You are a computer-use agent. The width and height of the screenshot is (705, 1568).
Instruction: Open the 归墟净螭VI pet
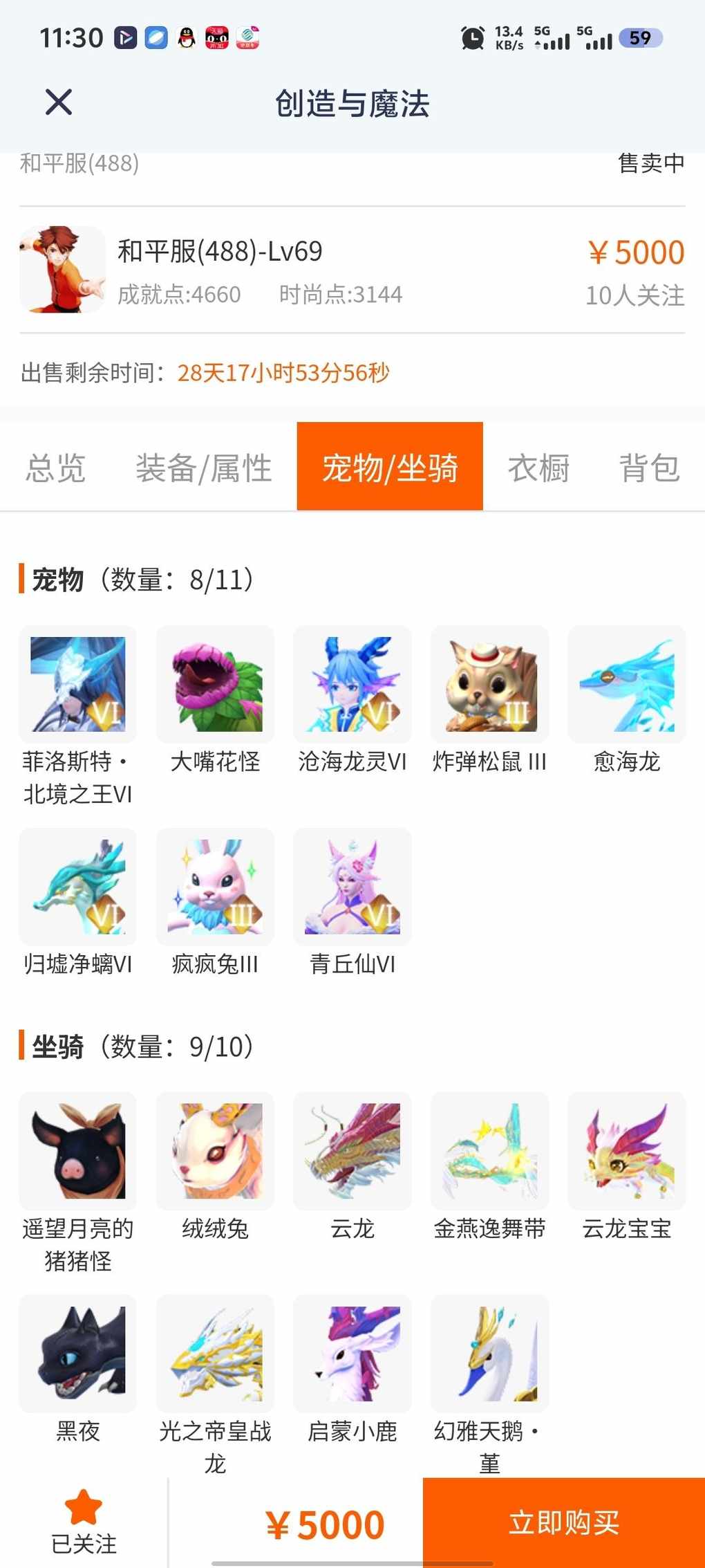[x=78, y=887]
